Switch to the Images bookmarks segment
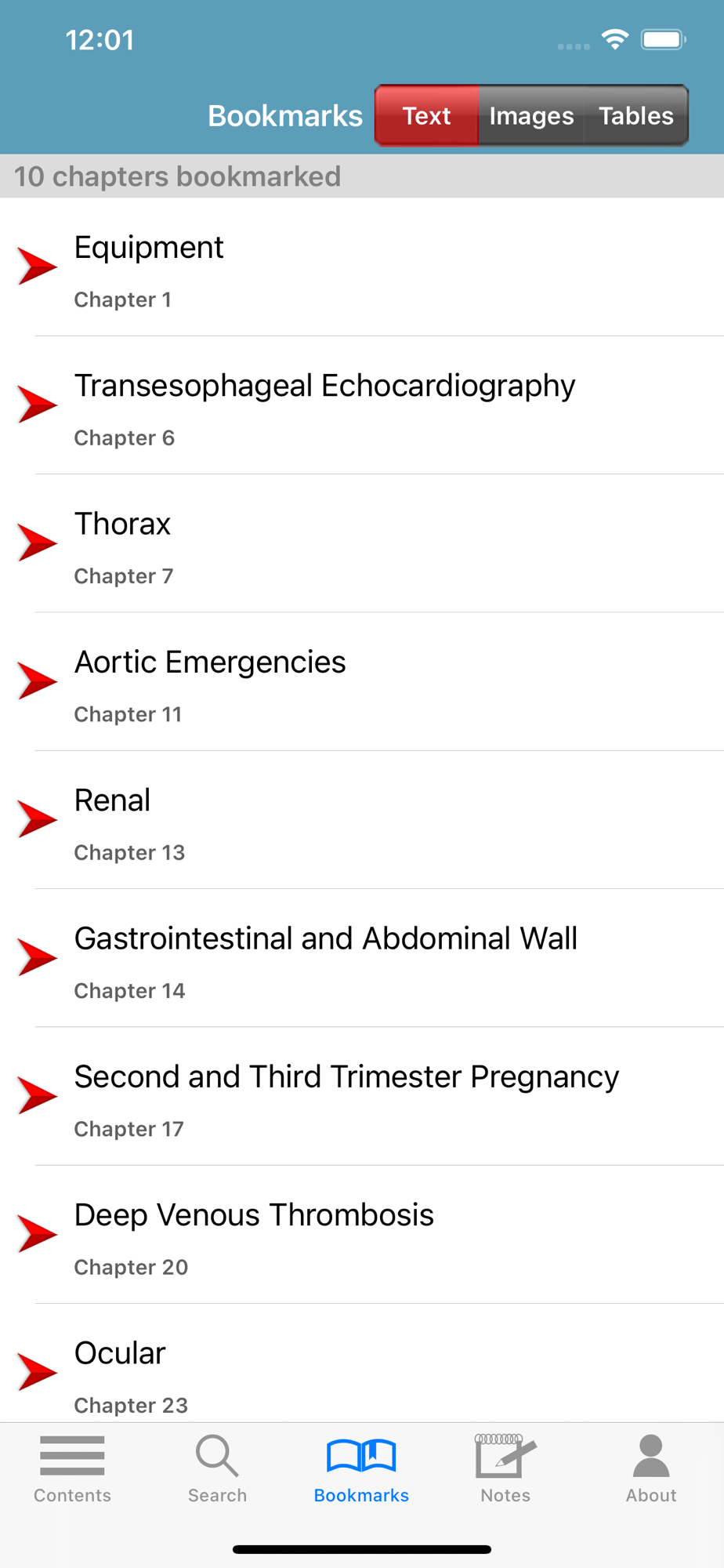724x1568 pixels. [x=531, y=116]
